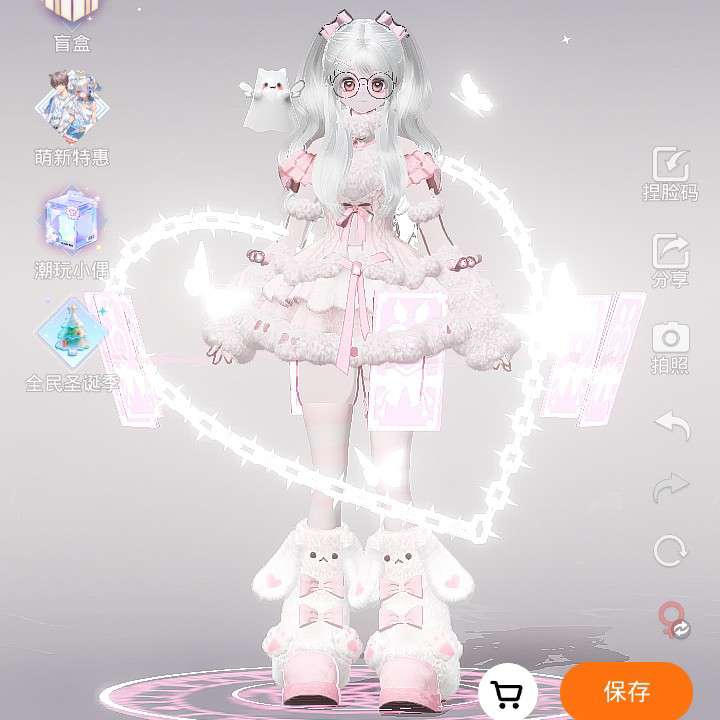Redo the outfit change
The image size is (720, 720).
pos(671,488)
